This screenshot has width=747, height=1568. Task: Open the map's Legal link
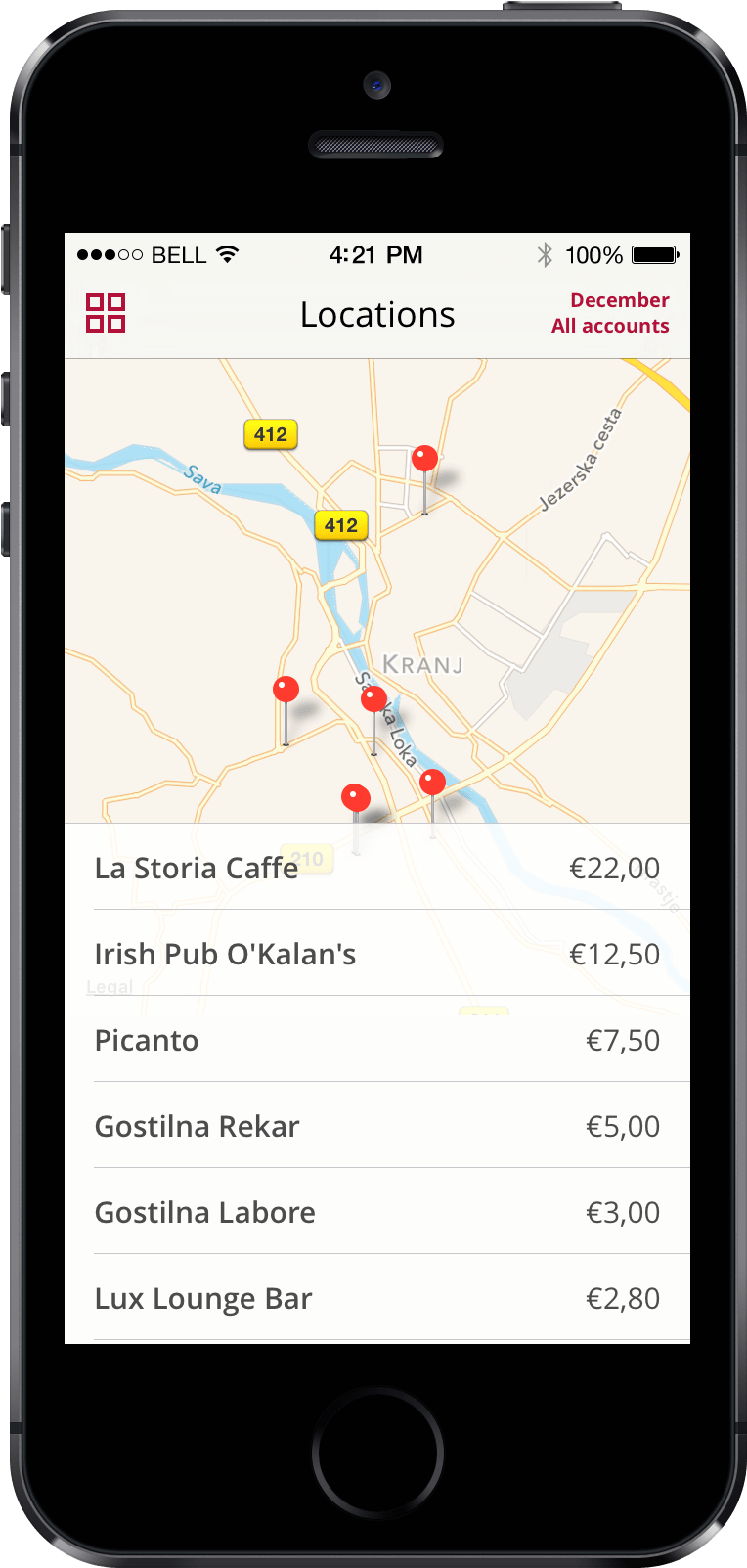tap(110, 986)
